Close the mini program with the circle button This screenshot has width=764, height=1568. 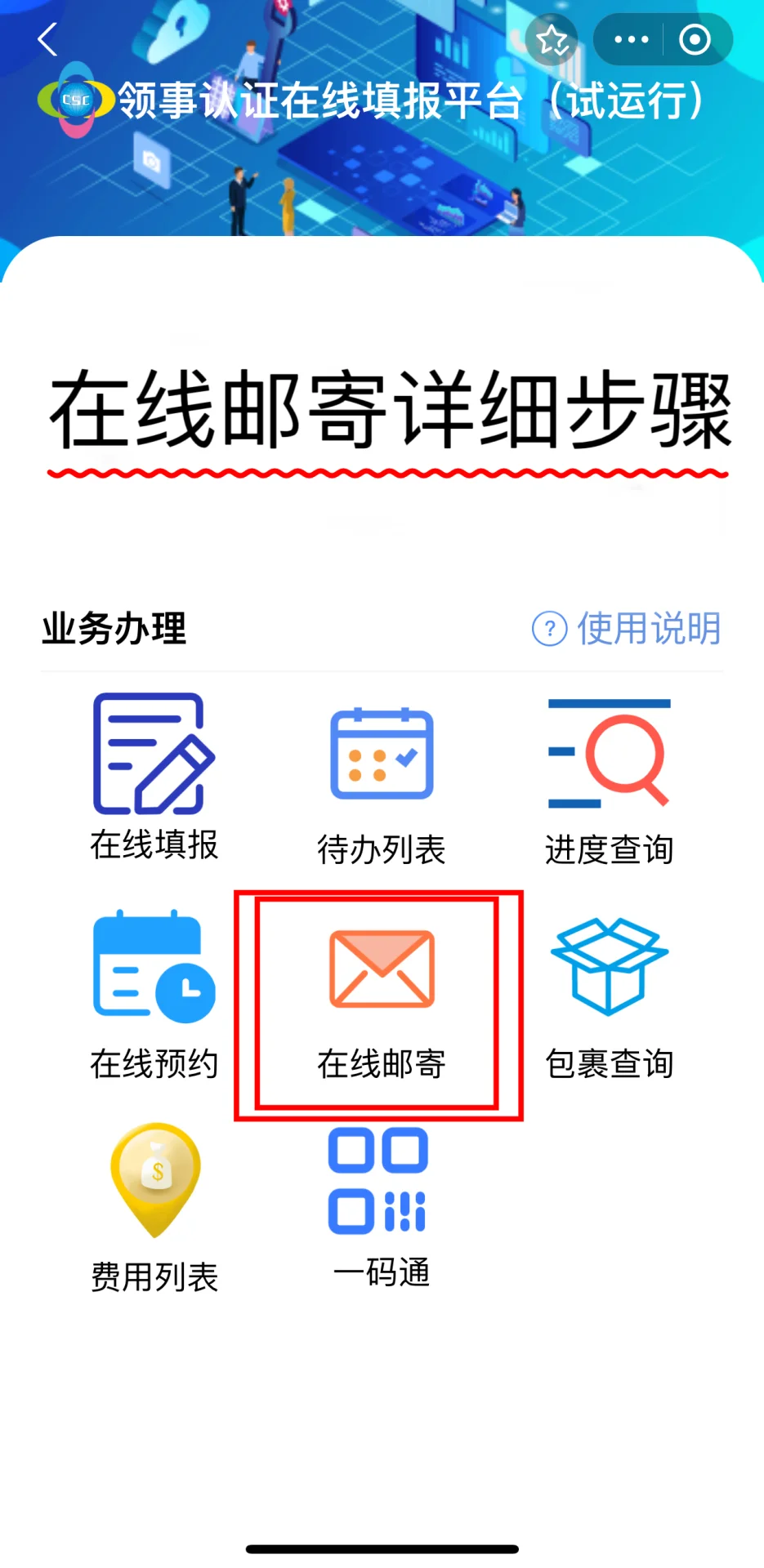(695, 39)
